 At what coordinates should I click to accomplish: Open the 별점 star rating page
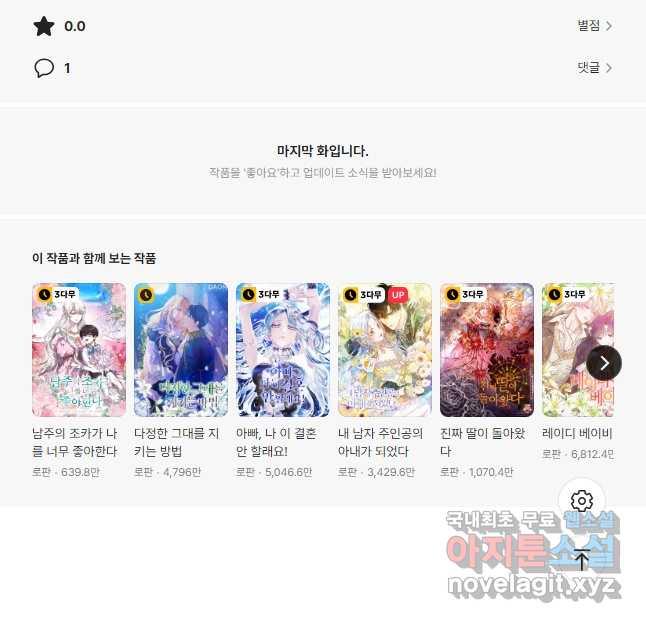click(x=594, y=26)
